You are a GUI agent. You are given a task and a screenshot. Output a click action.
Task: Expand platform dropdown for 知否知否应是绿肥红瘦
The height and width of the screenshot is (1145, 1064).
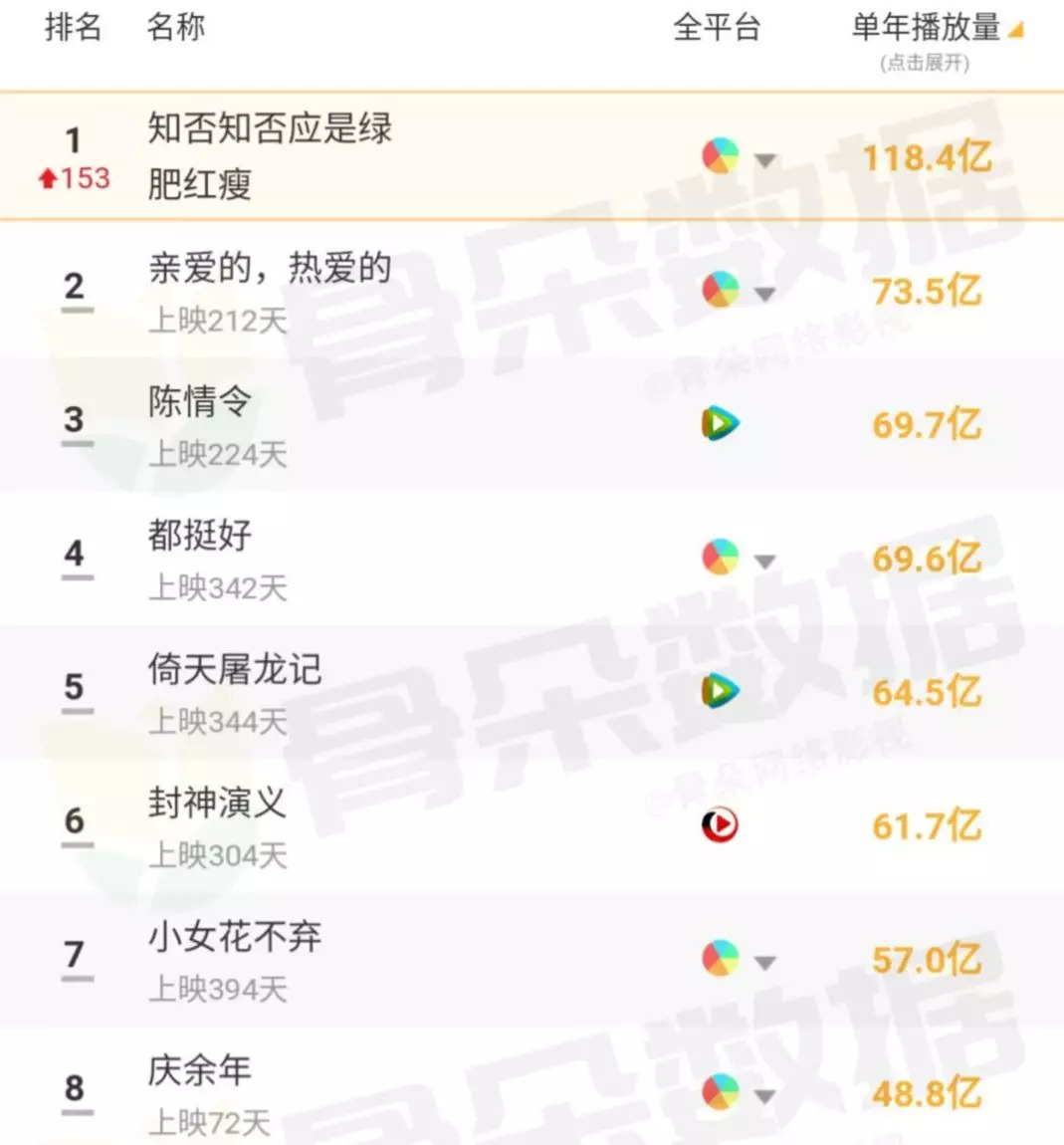tap(764, 159)
